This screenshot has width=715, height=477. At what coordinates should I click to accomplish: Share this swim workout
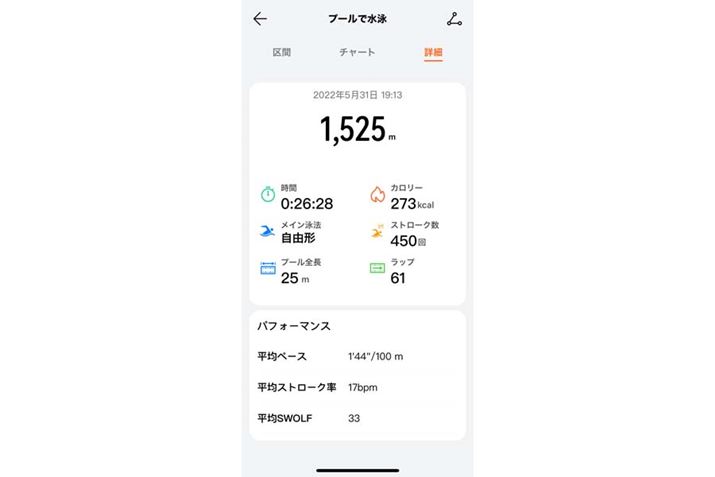pyautogui.click(x=454, y=19)
